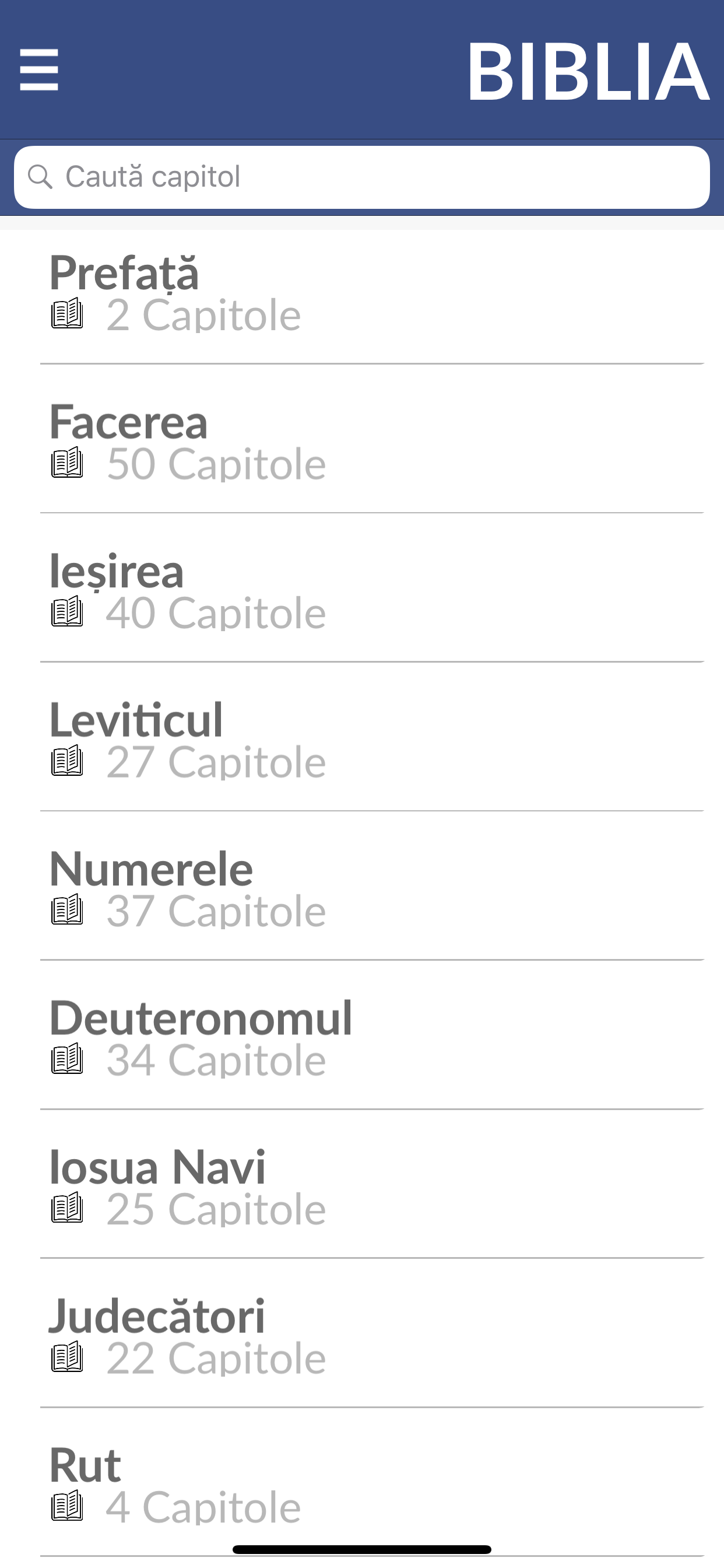Click the book icon beside Leviticul
Screen dimensions: 724x1568
68,759
